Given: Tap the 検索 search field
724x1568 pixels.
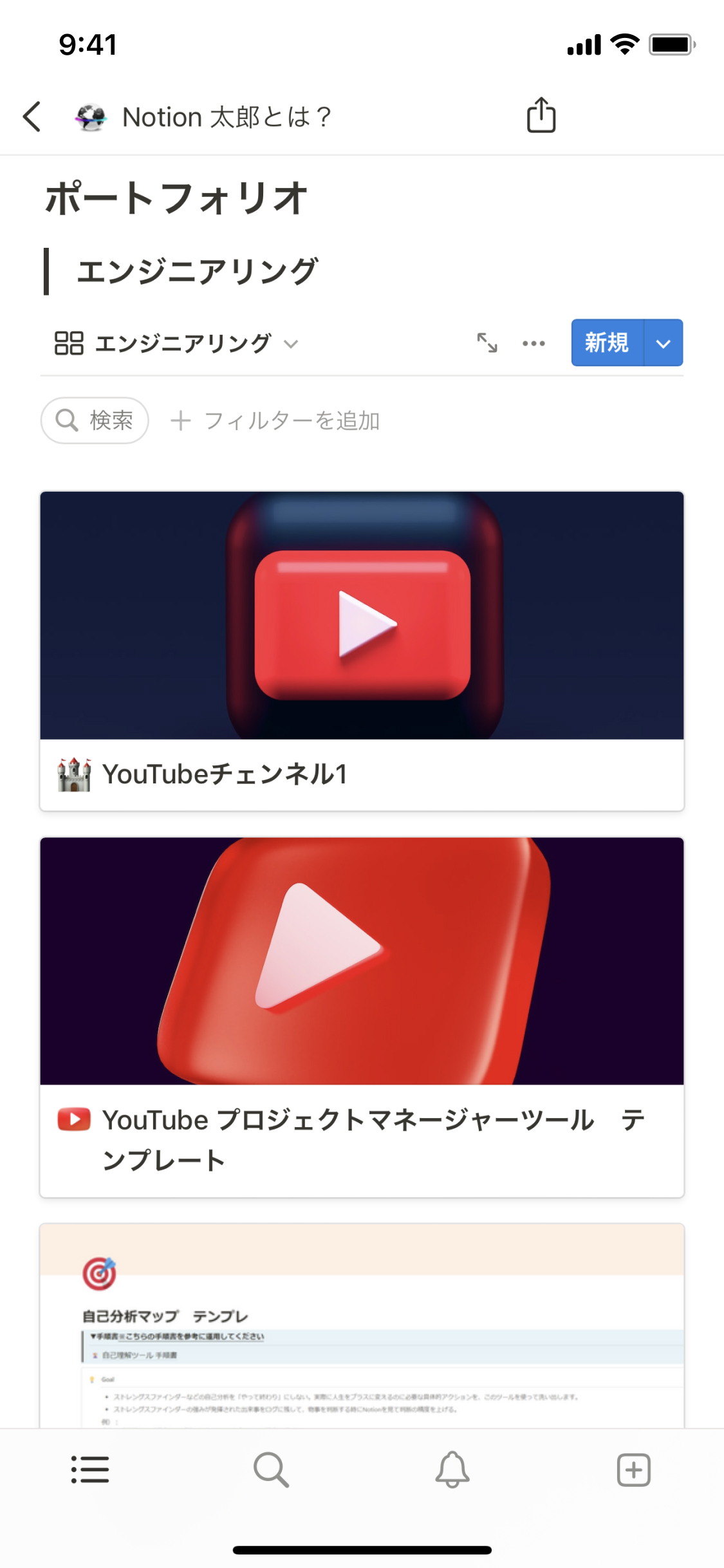Looking at the screenshot, I should pos(95,420).
